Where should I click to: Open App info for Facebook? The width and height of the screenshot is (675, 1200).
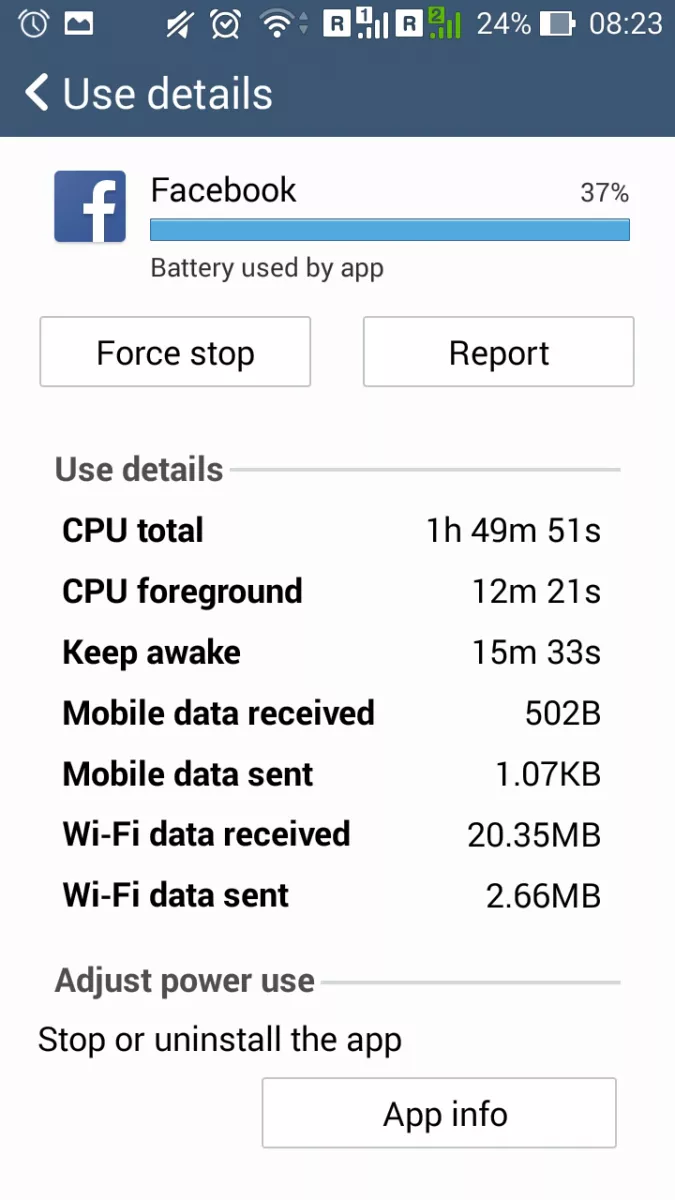click(439, 1113)
